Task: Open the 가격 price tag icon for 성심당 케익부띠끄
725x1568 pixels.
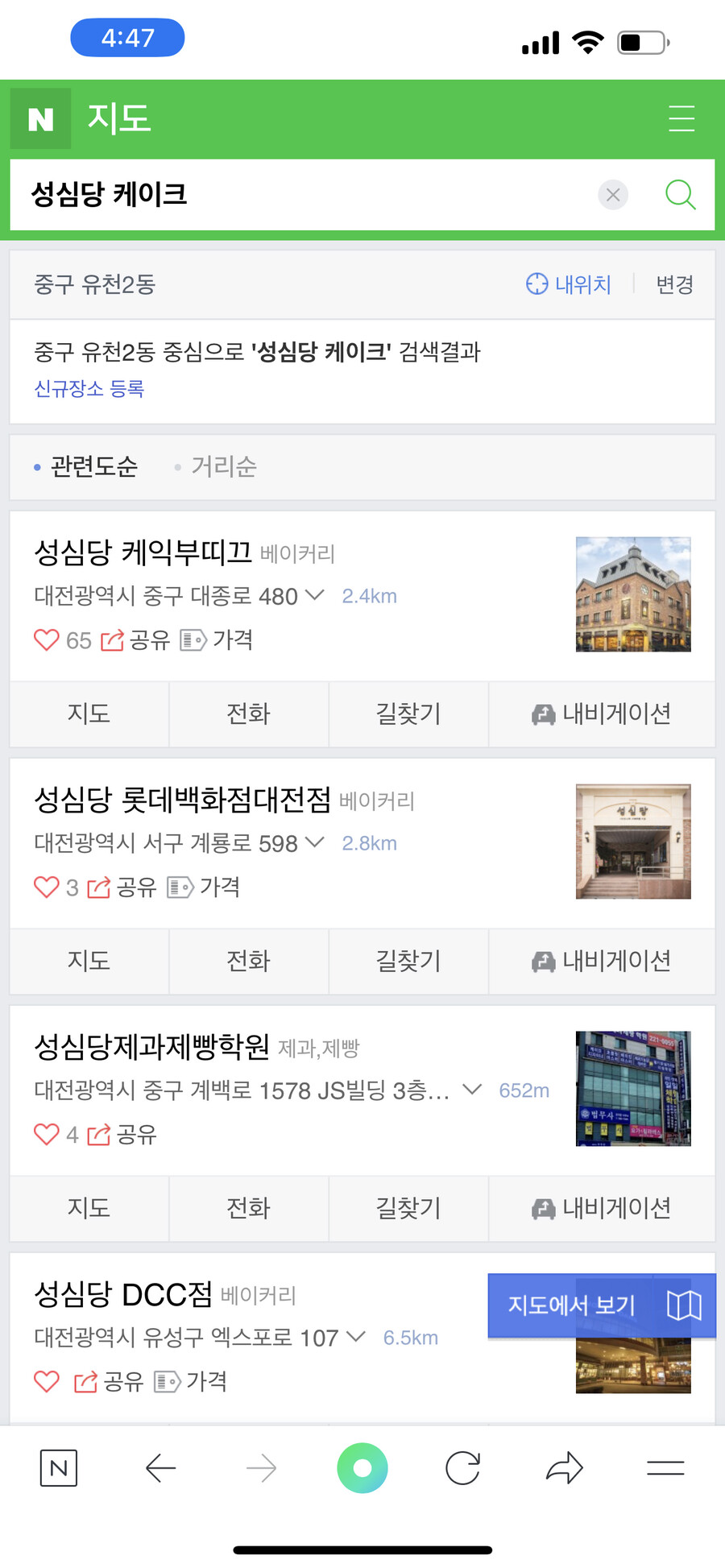Action: click(x=193, y=639)
